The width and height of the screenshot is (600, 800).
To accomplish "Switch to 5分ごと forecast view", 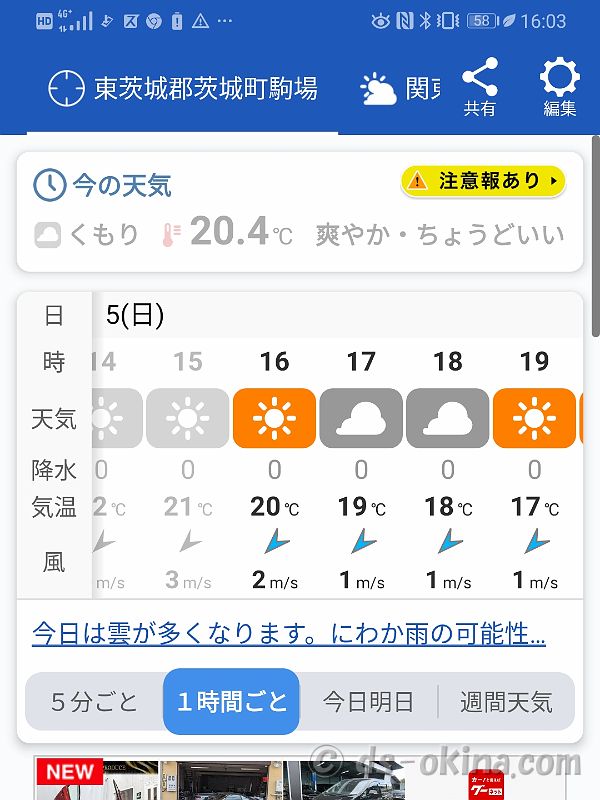I will pos(95,701).
